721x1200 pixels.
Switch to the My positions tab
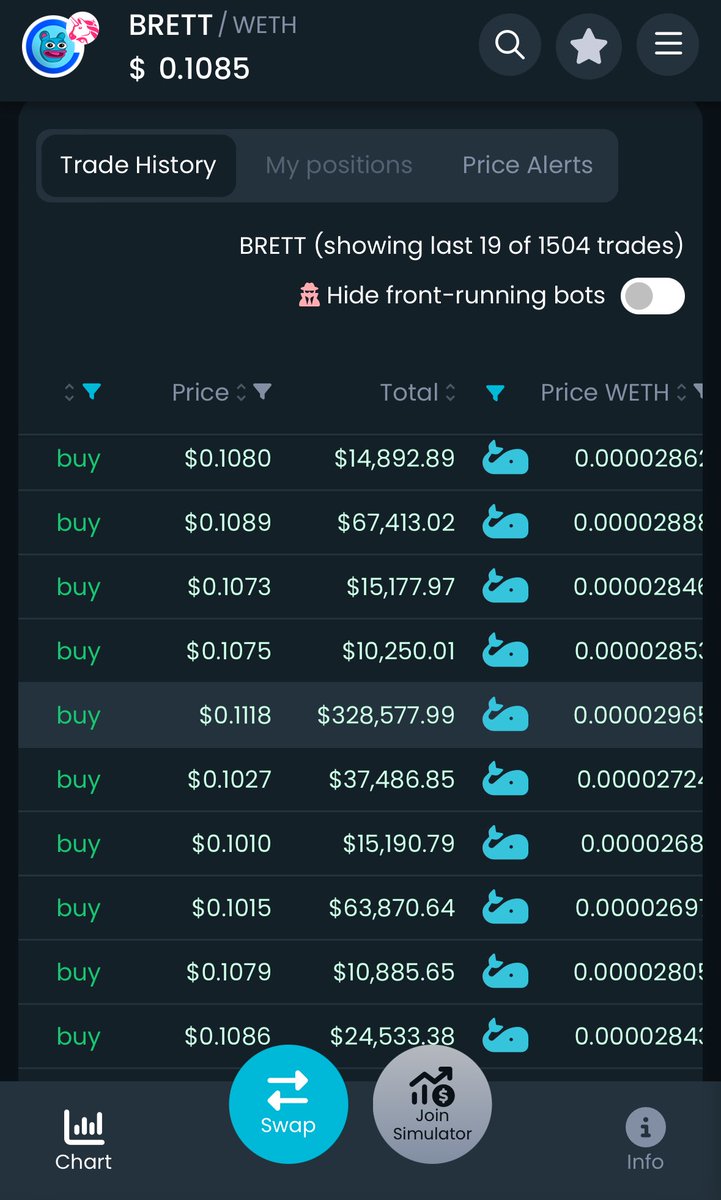[339, 165]
